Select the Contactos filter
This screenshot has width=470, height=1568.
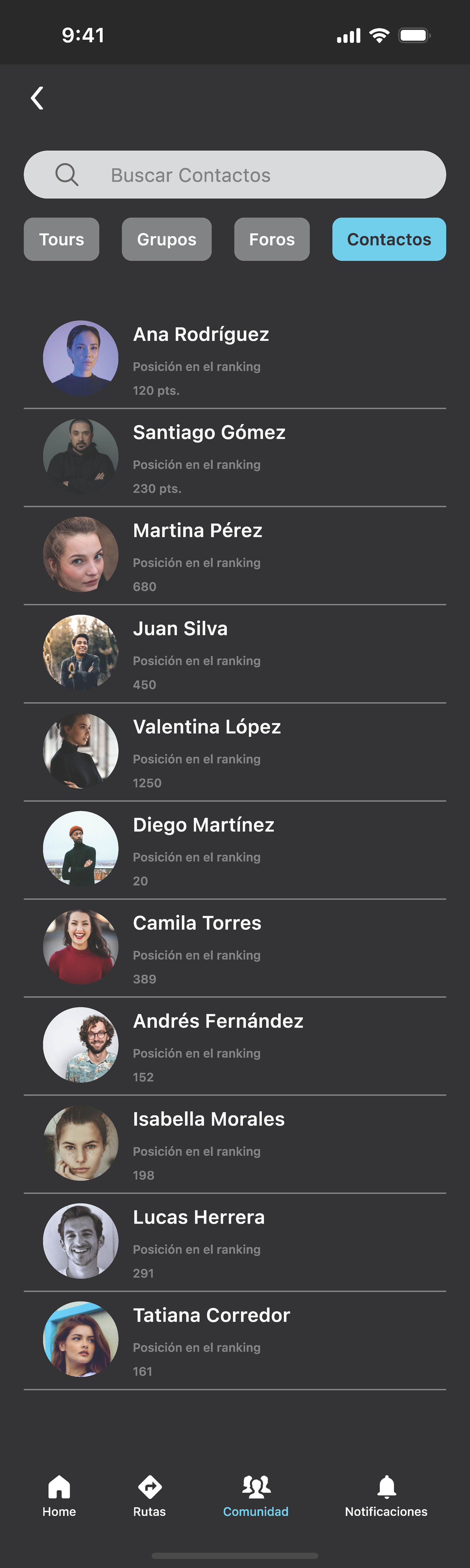coord(388,239)
